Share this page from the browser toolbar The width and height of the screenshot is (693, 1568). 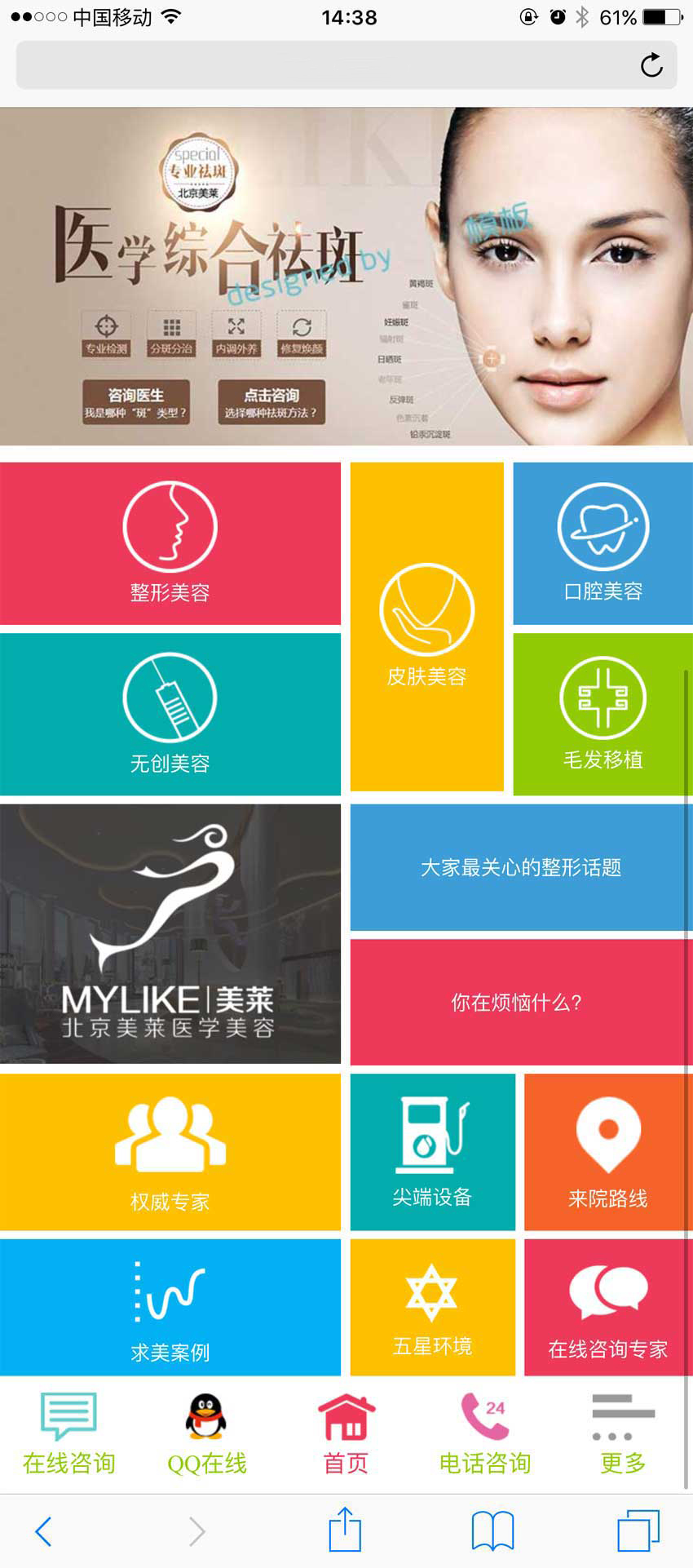(x=345, y=1530)
